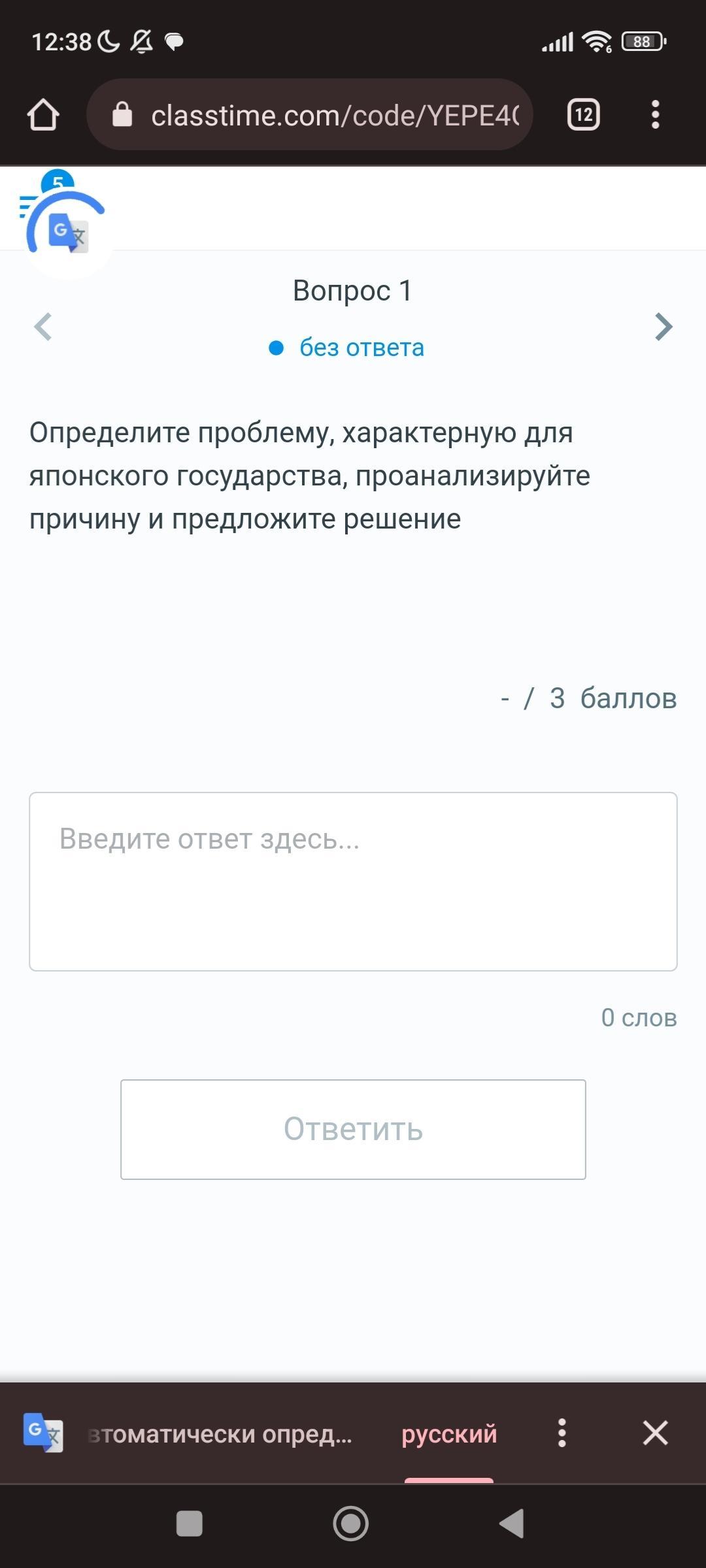
Task: Open the browser overflow menu
Action: pyautogui.click(x=655, y=115)
